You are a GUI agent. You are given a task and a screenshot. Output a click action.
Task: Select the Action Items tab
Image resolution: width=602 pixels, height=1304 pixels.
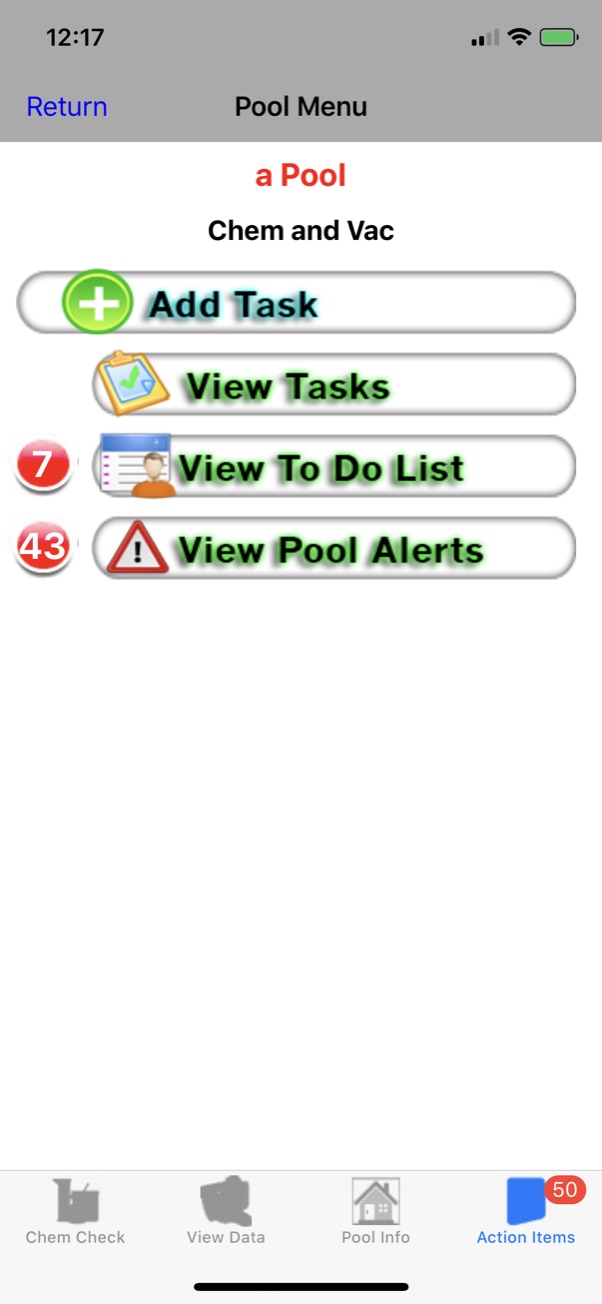point(526,1211)
